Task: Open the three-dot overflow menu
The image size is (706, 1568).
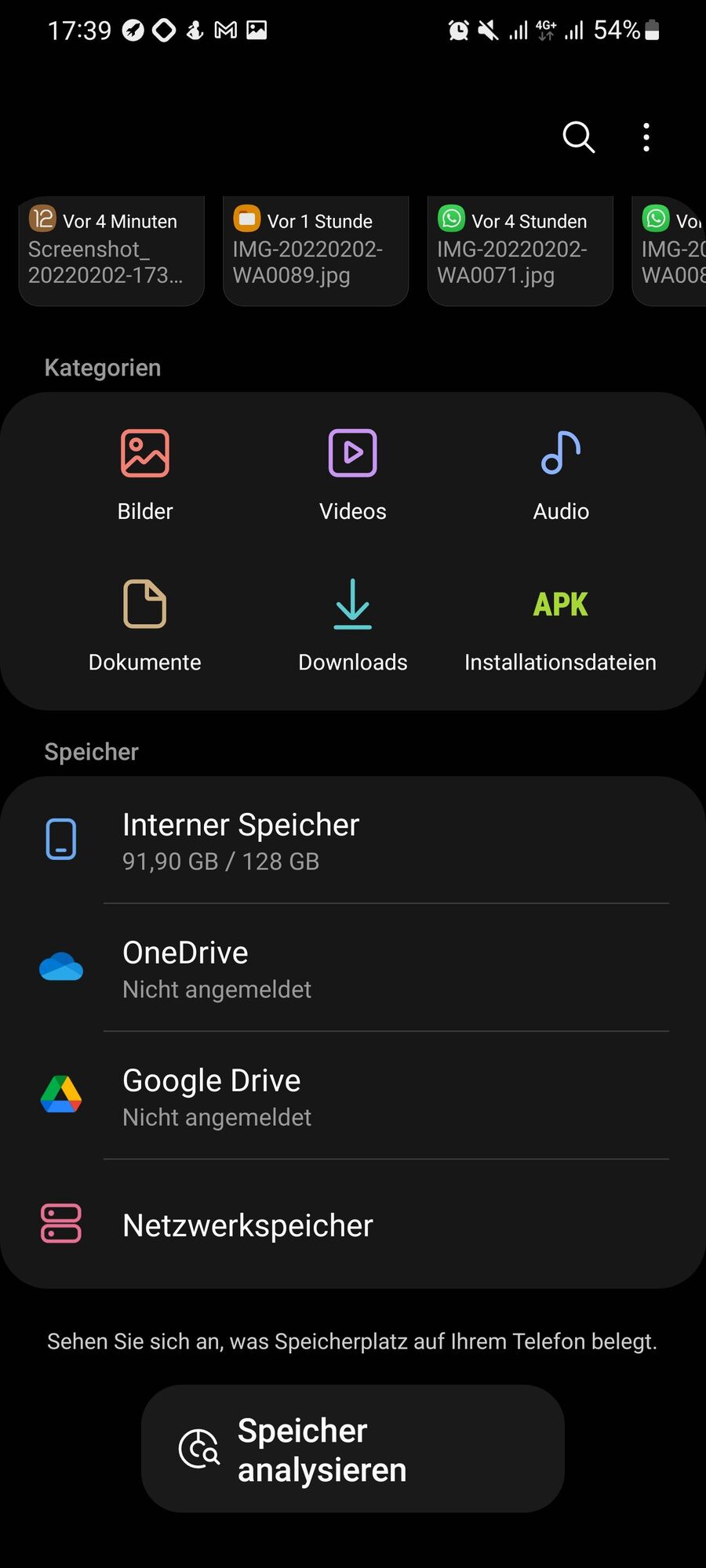Action: (x=646, y=137)
